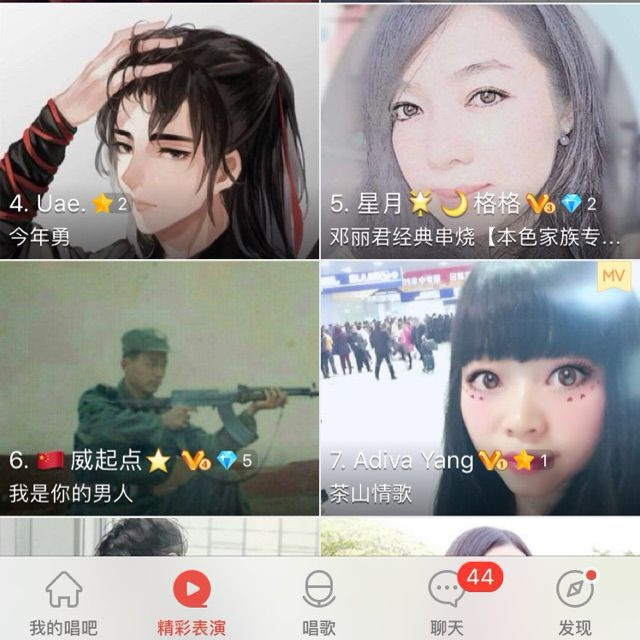
Task: Open 星月格格's 邓丽君经典串烧 performance
Action: [480, 128]
